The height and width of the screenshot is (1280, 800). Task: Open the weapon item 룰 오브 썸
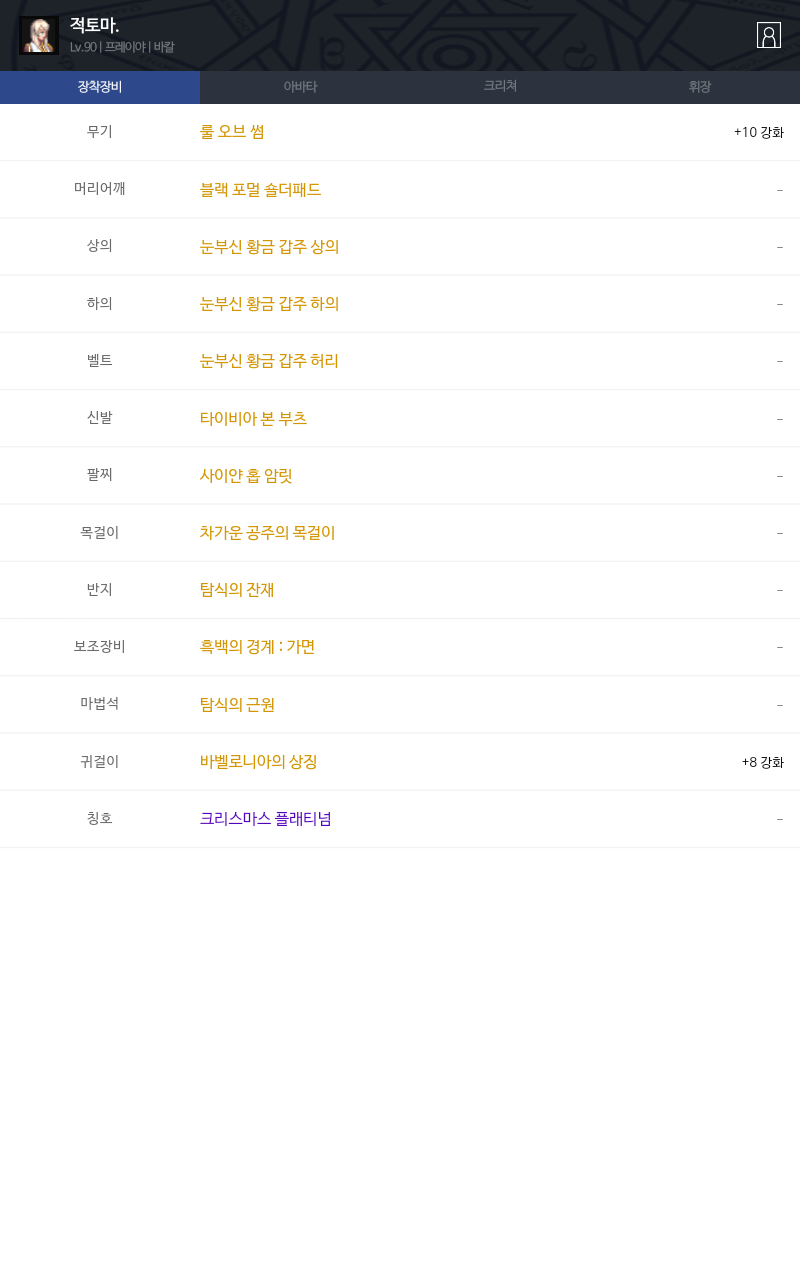(x=232, y=132)
